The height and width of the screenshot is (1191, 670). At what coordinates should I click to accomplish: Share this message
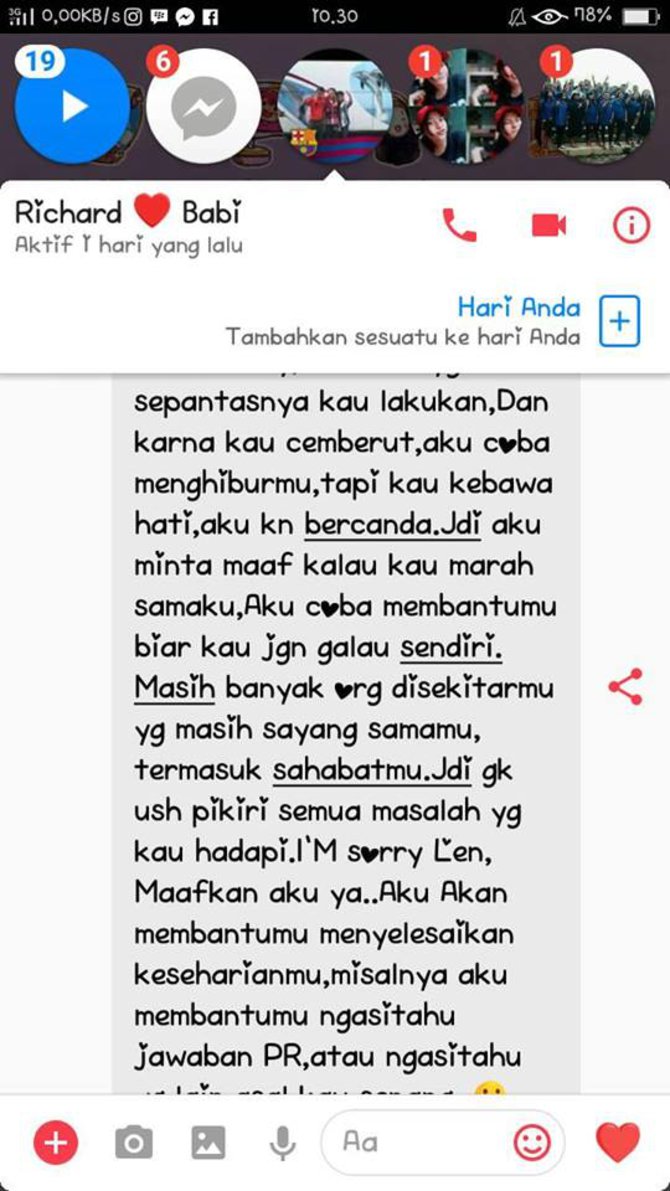coord(626,687)
